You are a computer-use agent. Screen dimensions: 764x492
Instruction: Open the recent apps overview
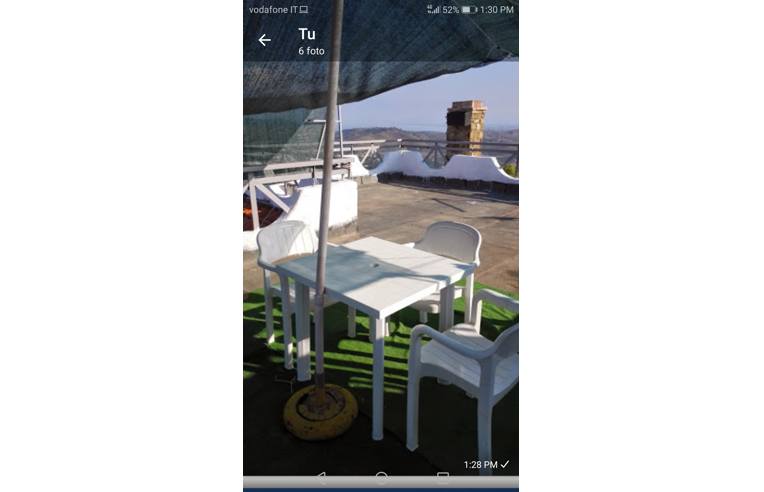(x=442, y=478)
